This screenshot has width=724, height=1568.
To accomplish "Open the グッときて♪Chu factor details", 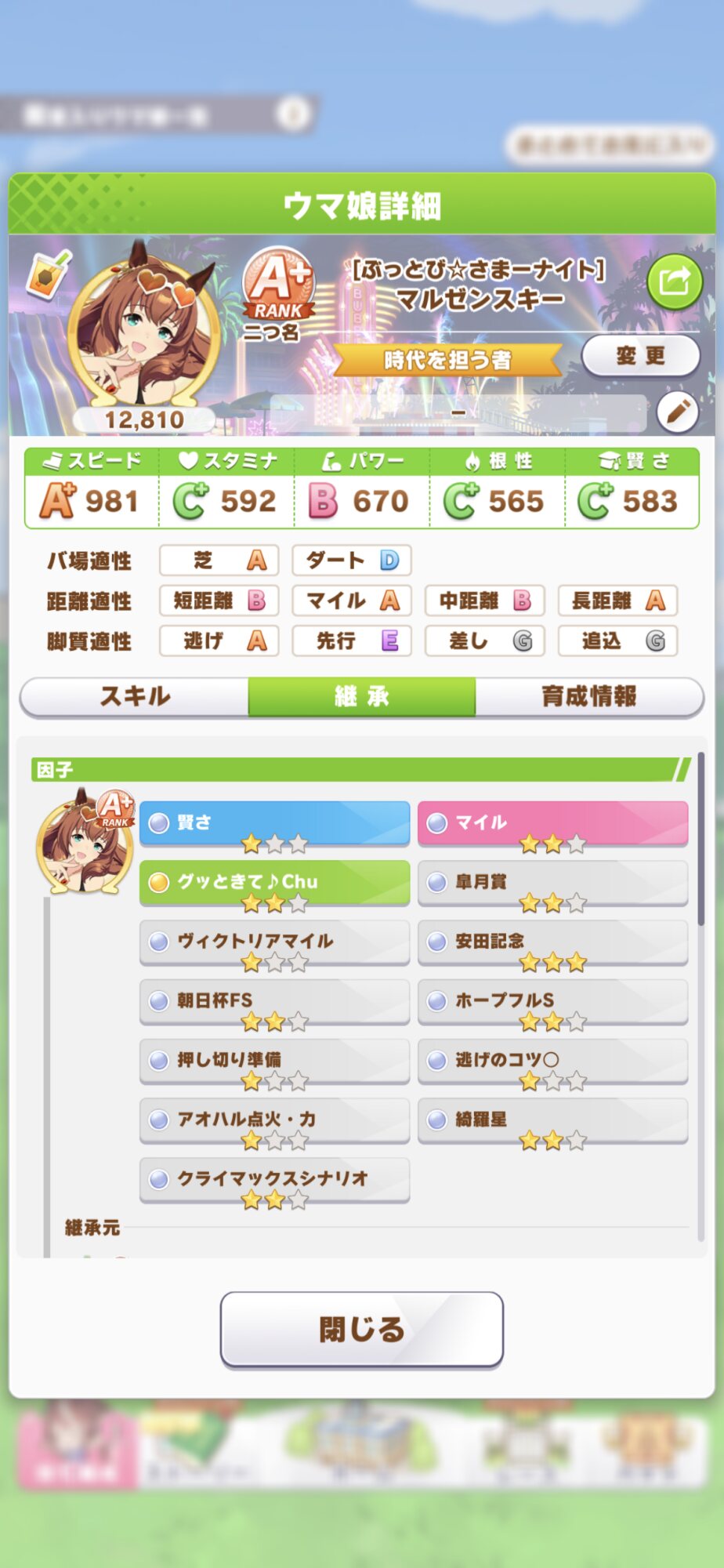I will pos(274,883).
